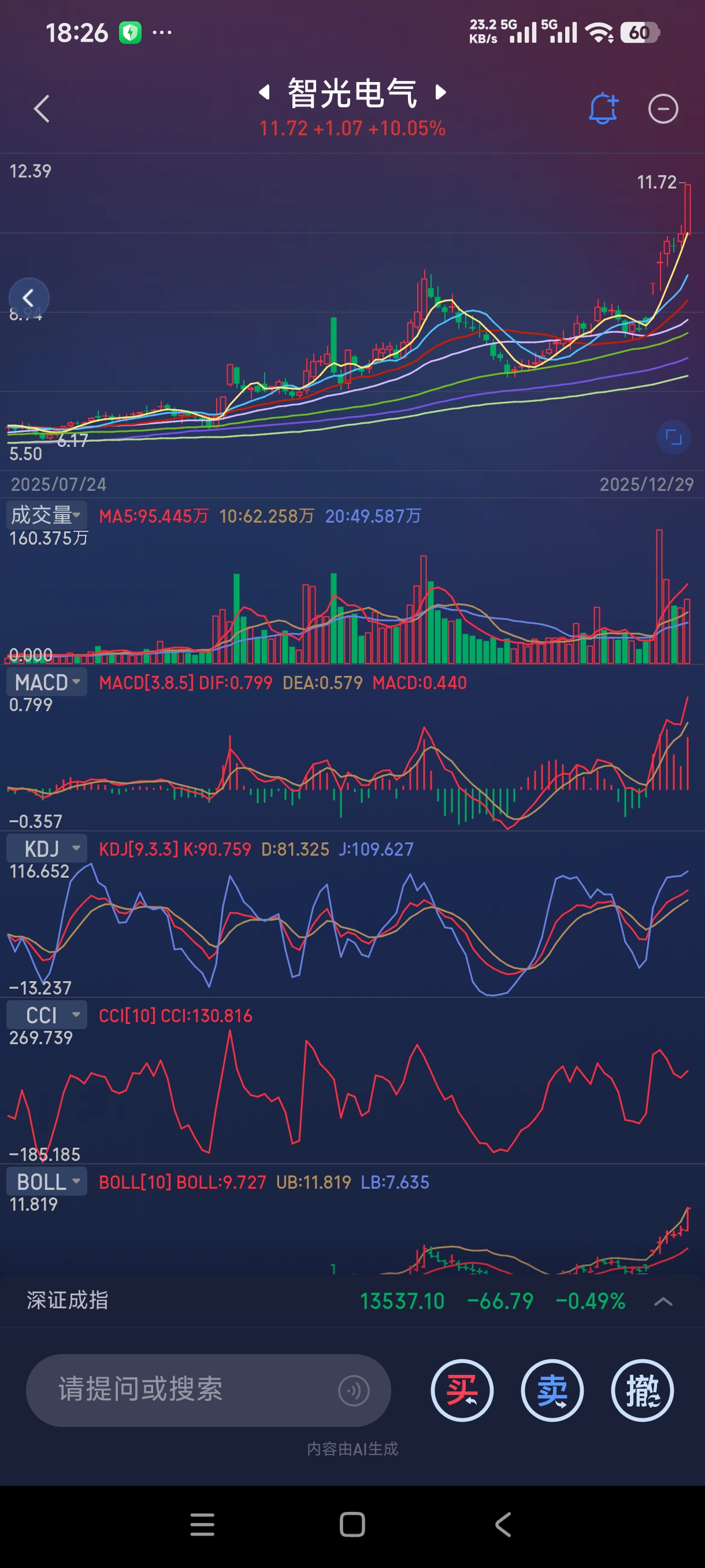Screen dimensions: 705x1568
Task: Tap the 卖 sell button
Action: pos(552,1391)
